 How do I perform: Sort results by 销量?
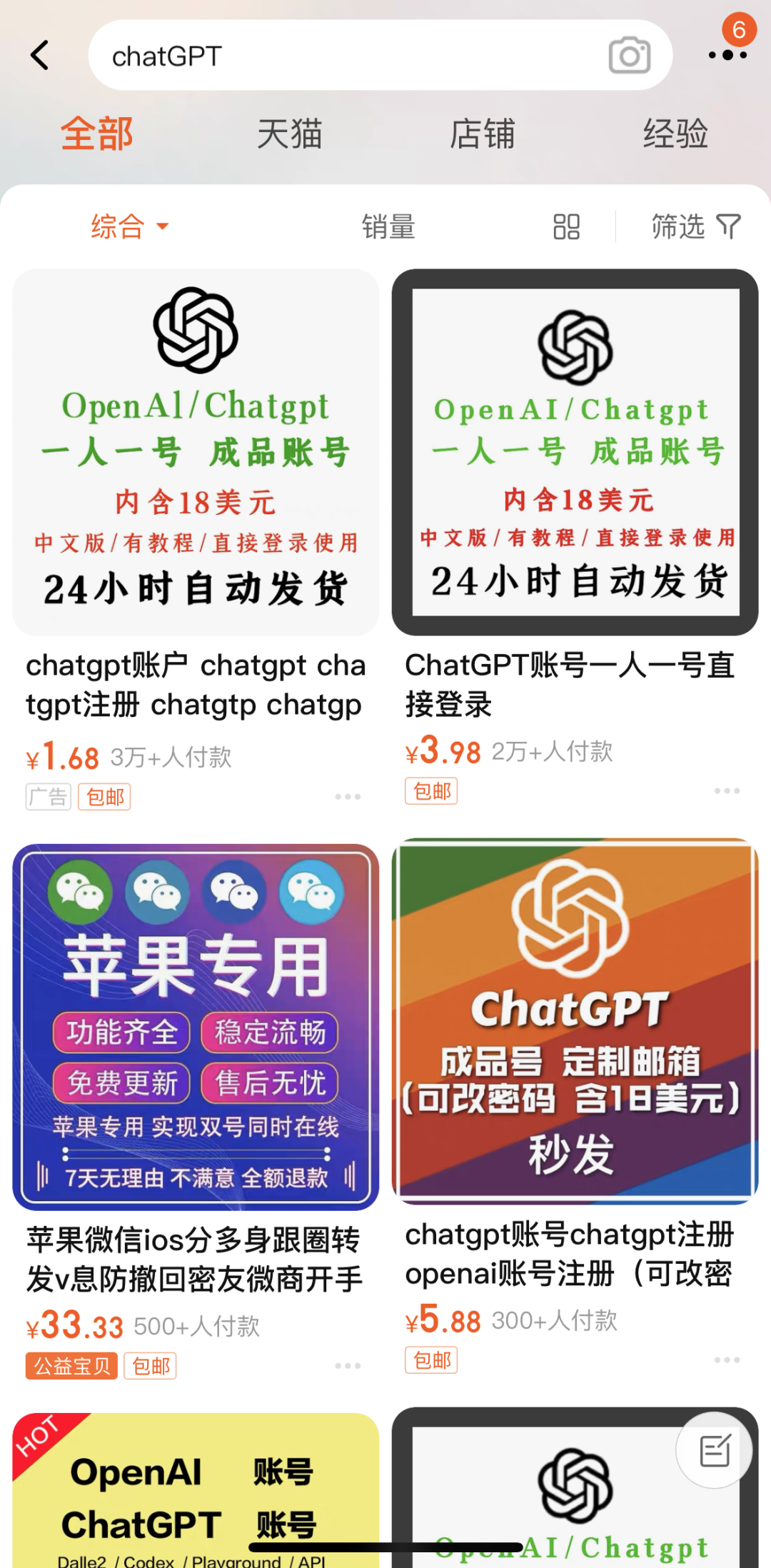pos(388,226)
